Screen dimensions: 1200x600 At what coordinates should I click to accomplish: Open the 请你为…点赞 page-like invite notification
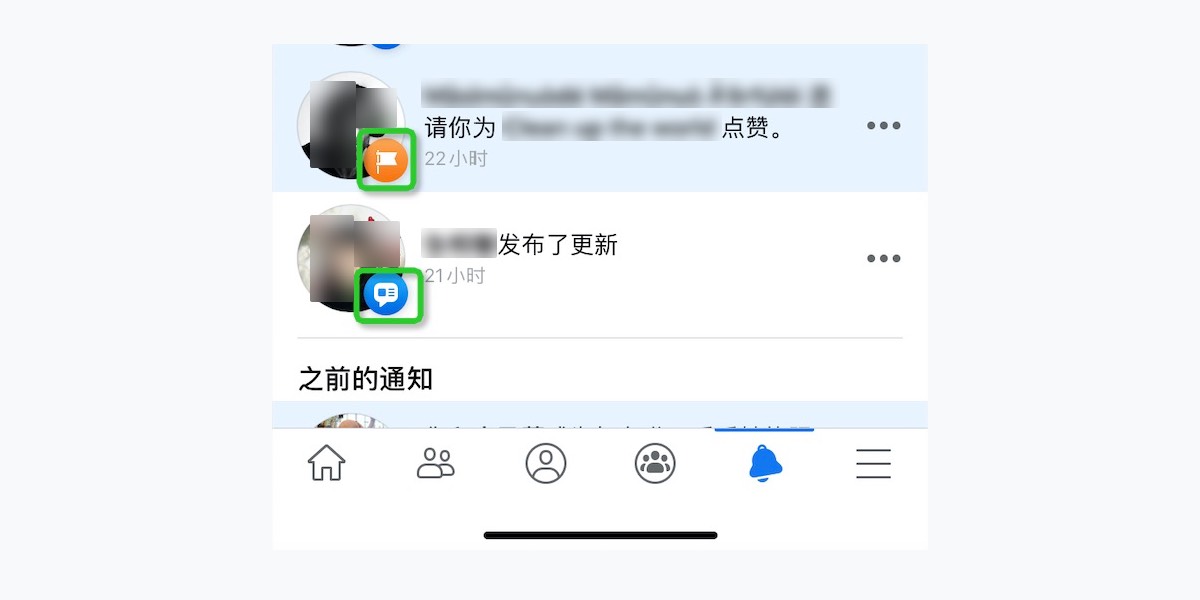[620, 127]
